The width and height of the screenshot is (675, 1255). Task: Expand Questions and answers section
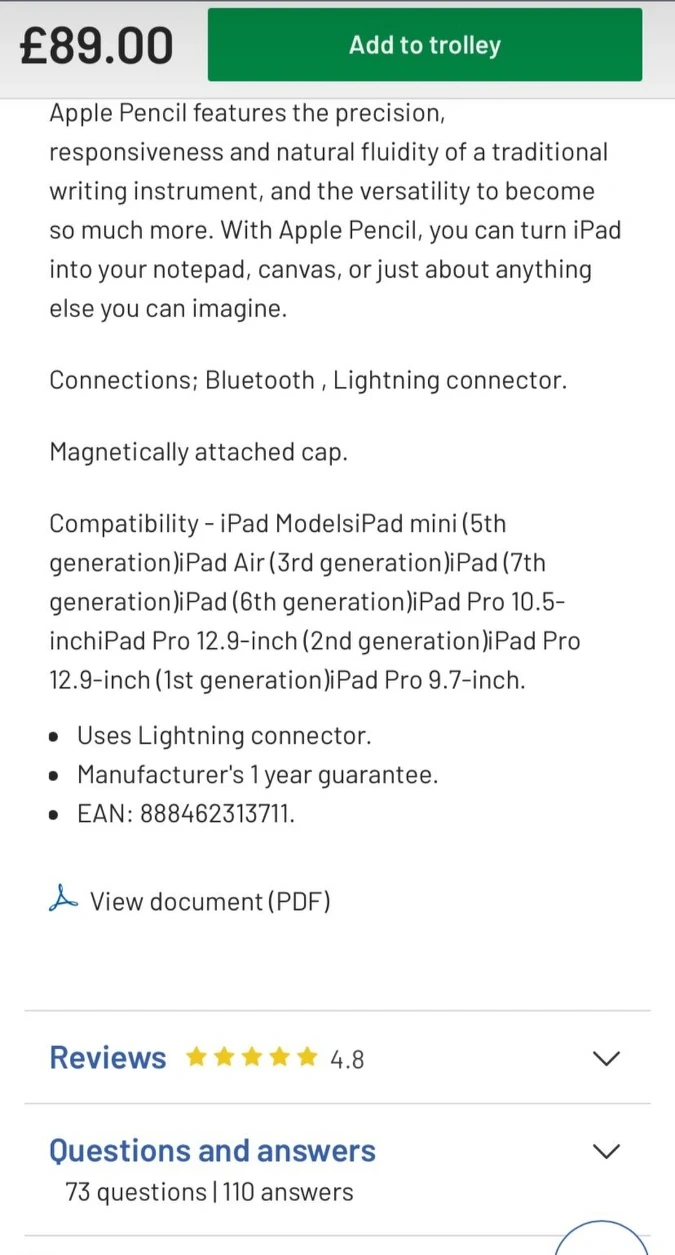[337, 1169]
